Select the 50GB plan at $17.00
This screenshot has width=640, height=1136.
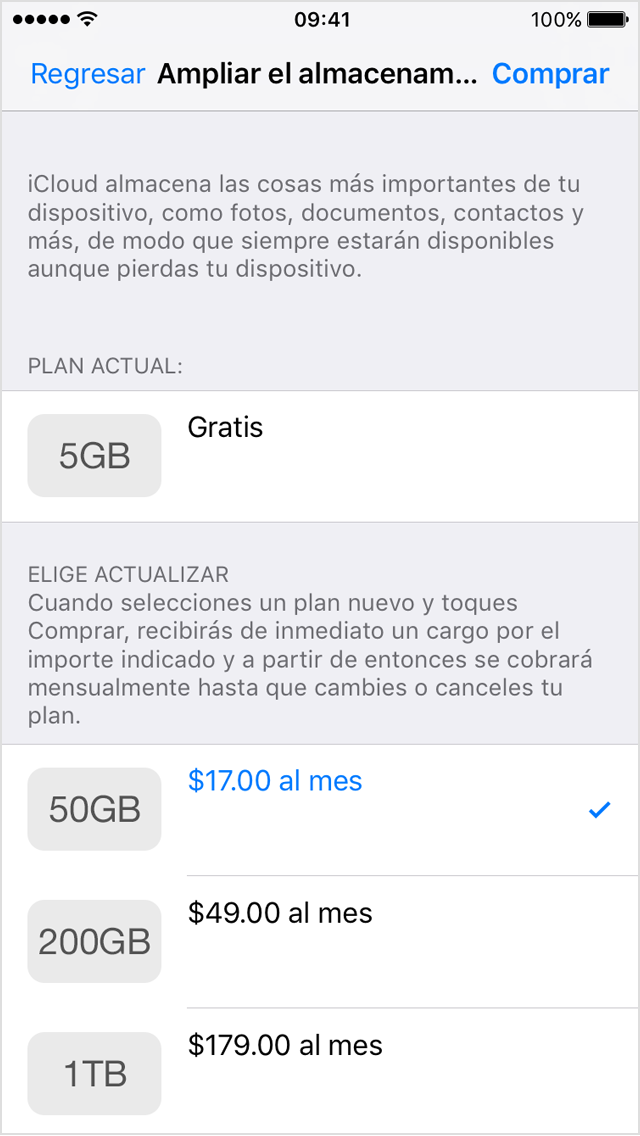(x=320, y=810)
